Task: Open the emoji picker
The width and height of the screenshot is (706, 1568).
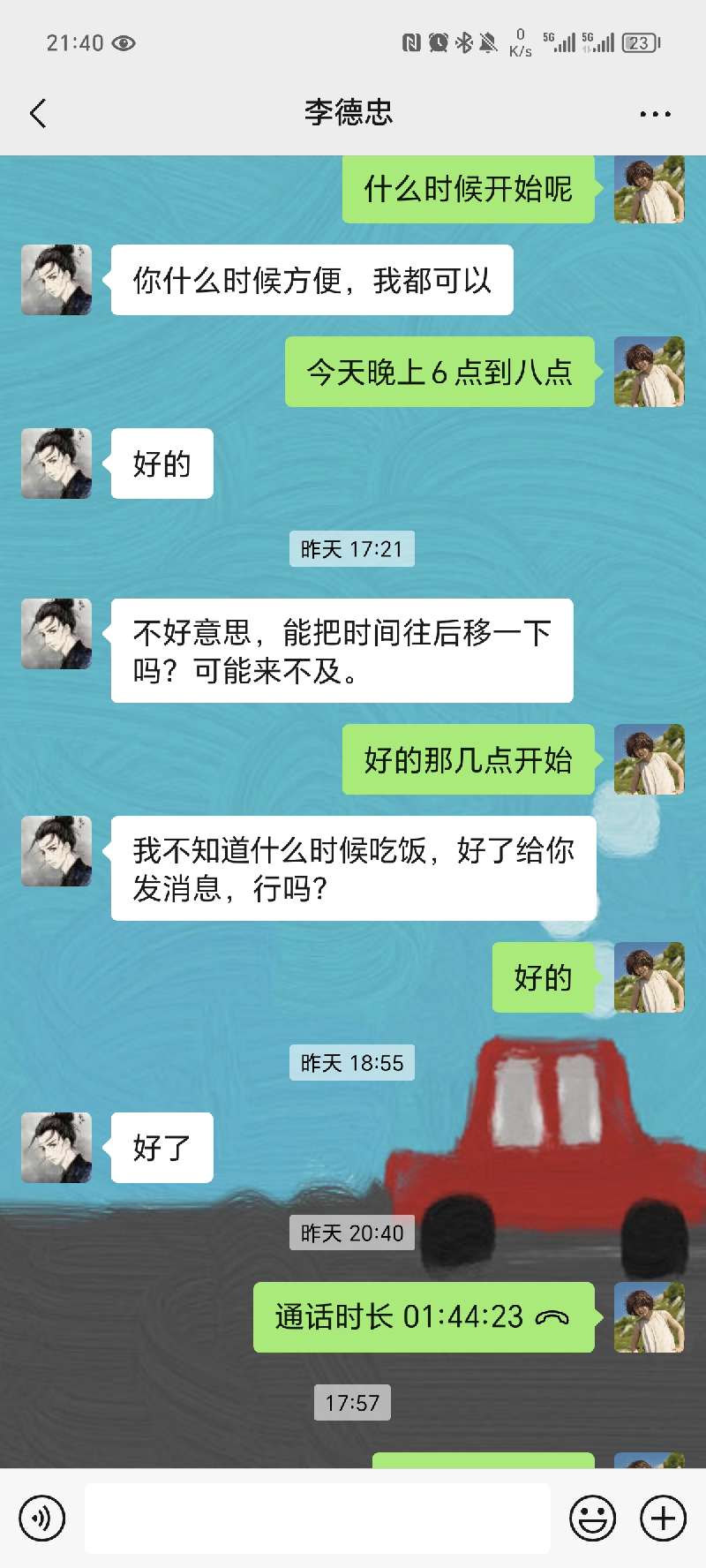Action: pos(592,1519)
